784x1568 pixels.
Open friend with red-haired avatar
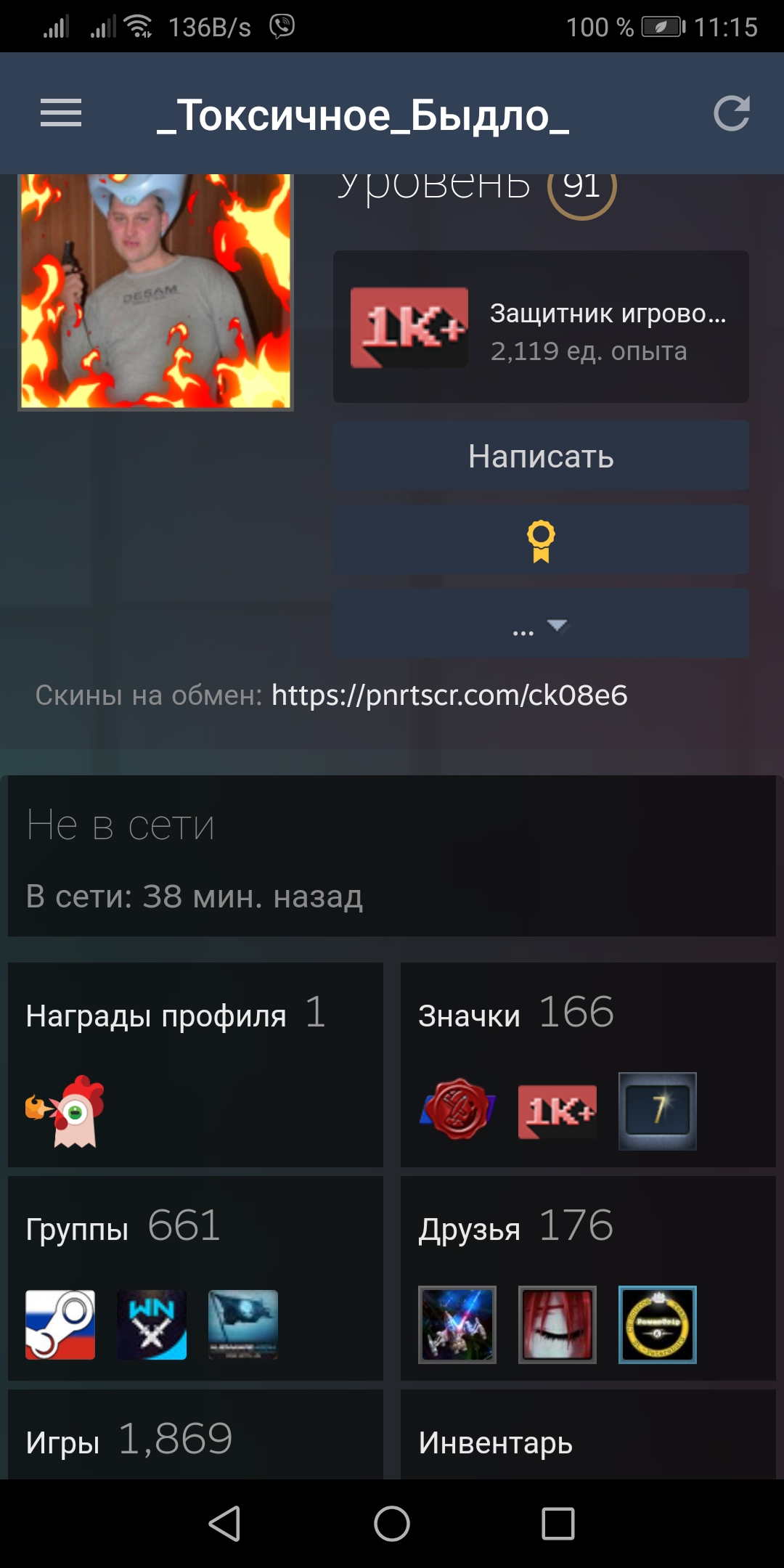click(x=558, y=1325)
